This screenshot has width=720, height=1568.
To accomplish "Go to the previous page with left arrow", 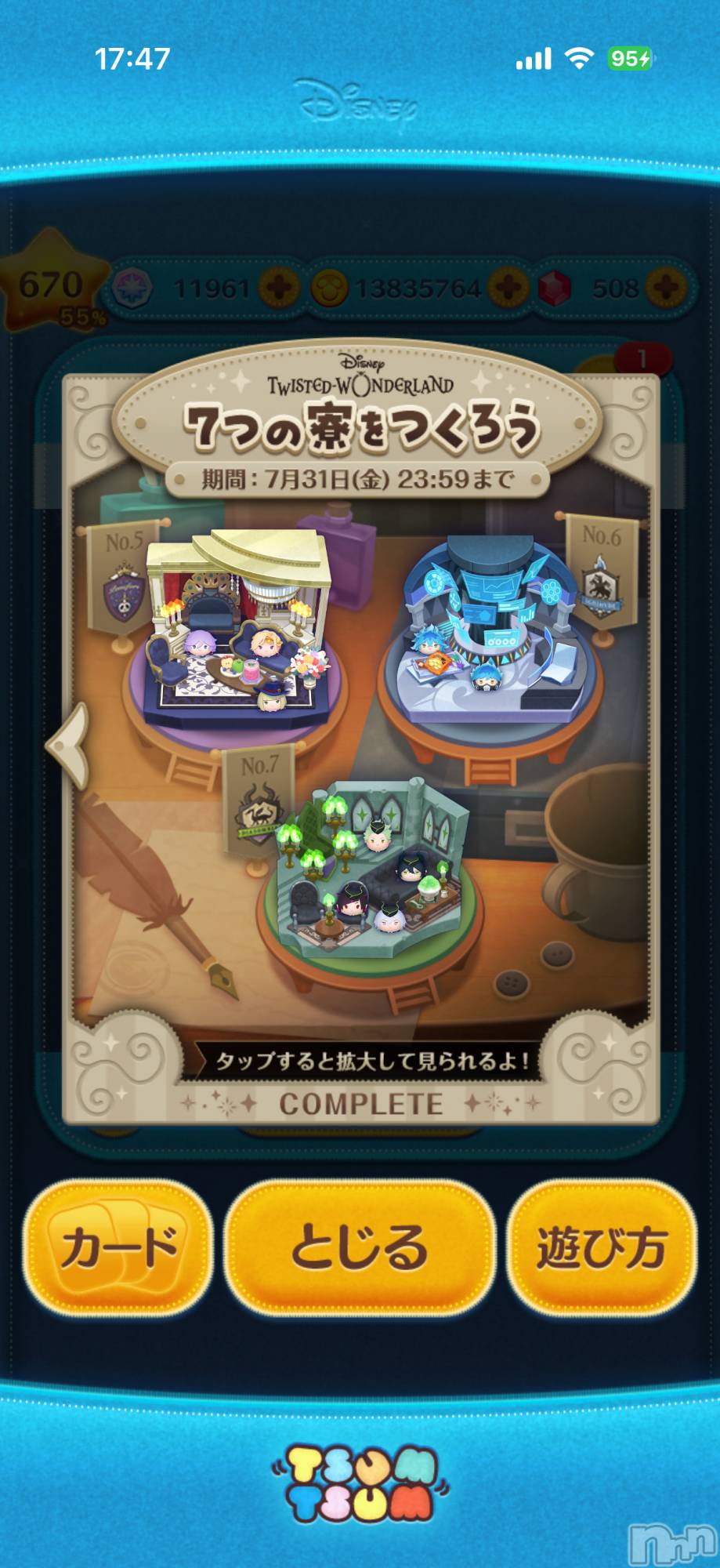I will point(68,745).
